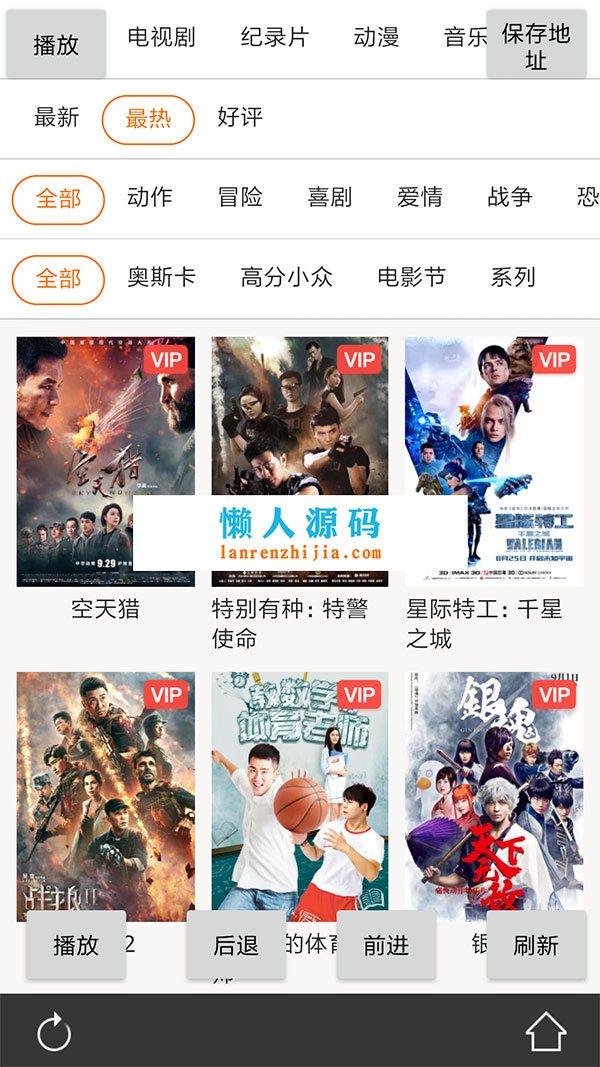Go to the home page icon
This screenshot has width=600, height=1067.
[x=546, y=1032]
